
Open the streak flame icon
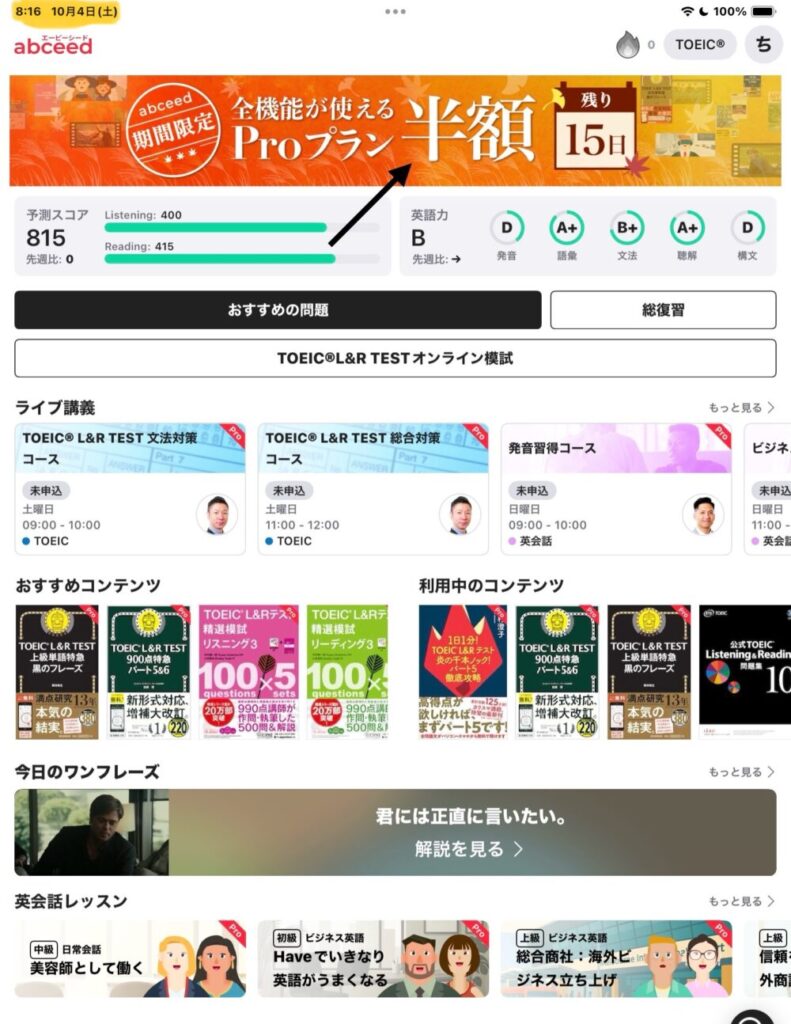coord(627,45)
